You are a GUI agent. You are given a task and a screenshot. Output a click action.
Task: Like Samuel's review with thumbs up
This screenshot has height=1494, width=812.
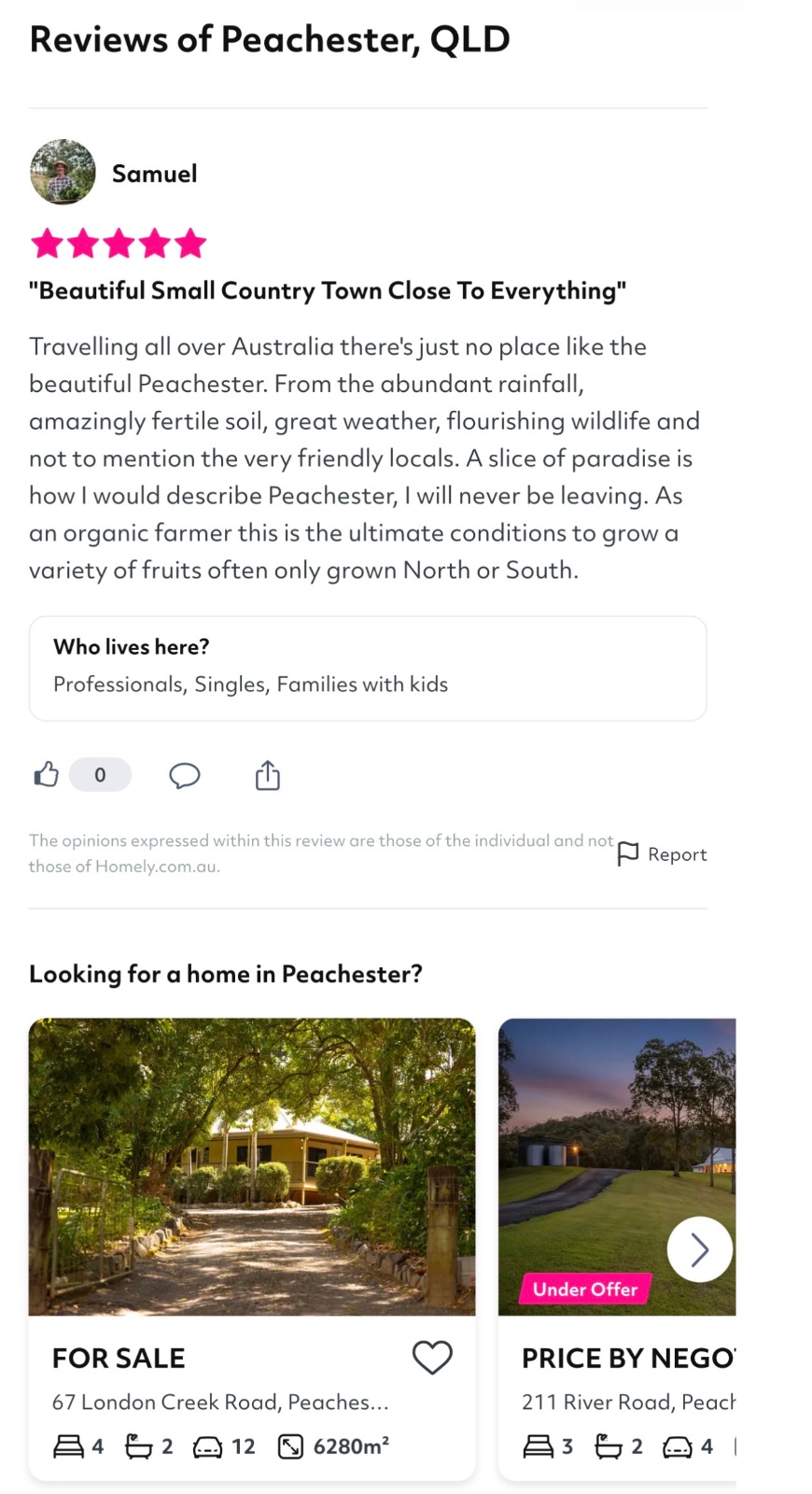[x=47, y=774]
